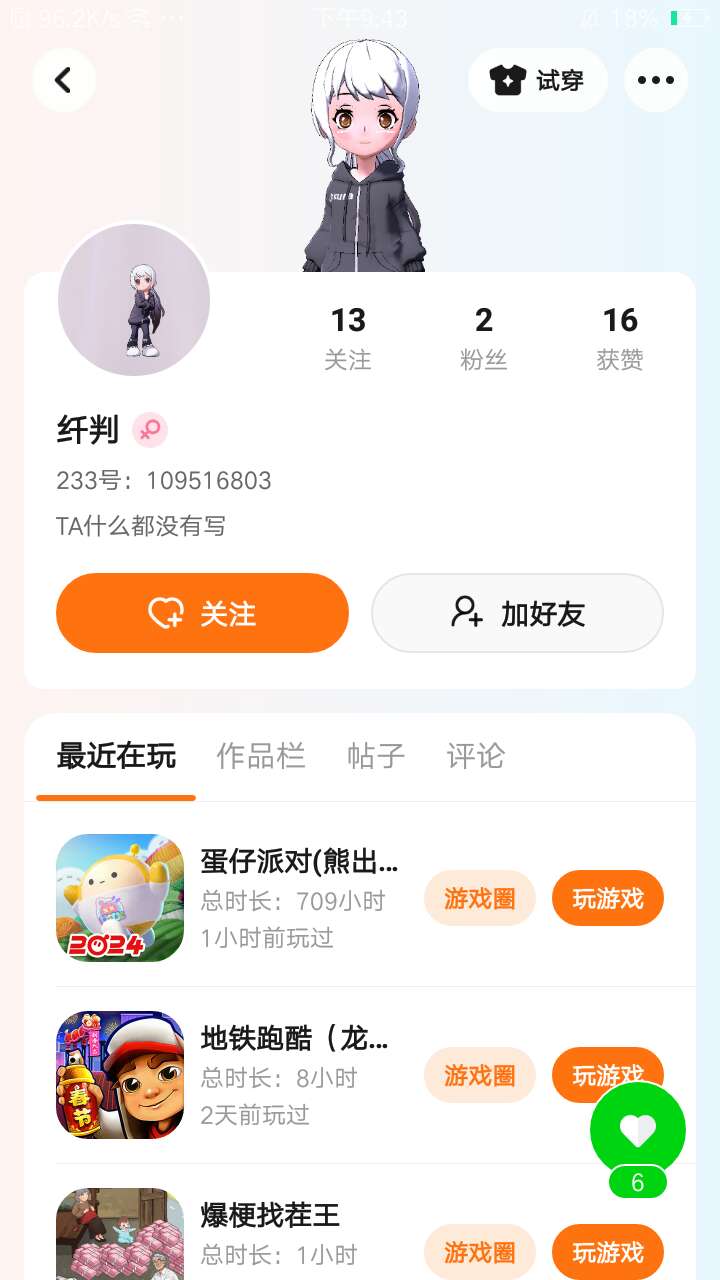Switch to the 作品栏 tab
The width and height of the screenshot is (720, 1280).
261,756
